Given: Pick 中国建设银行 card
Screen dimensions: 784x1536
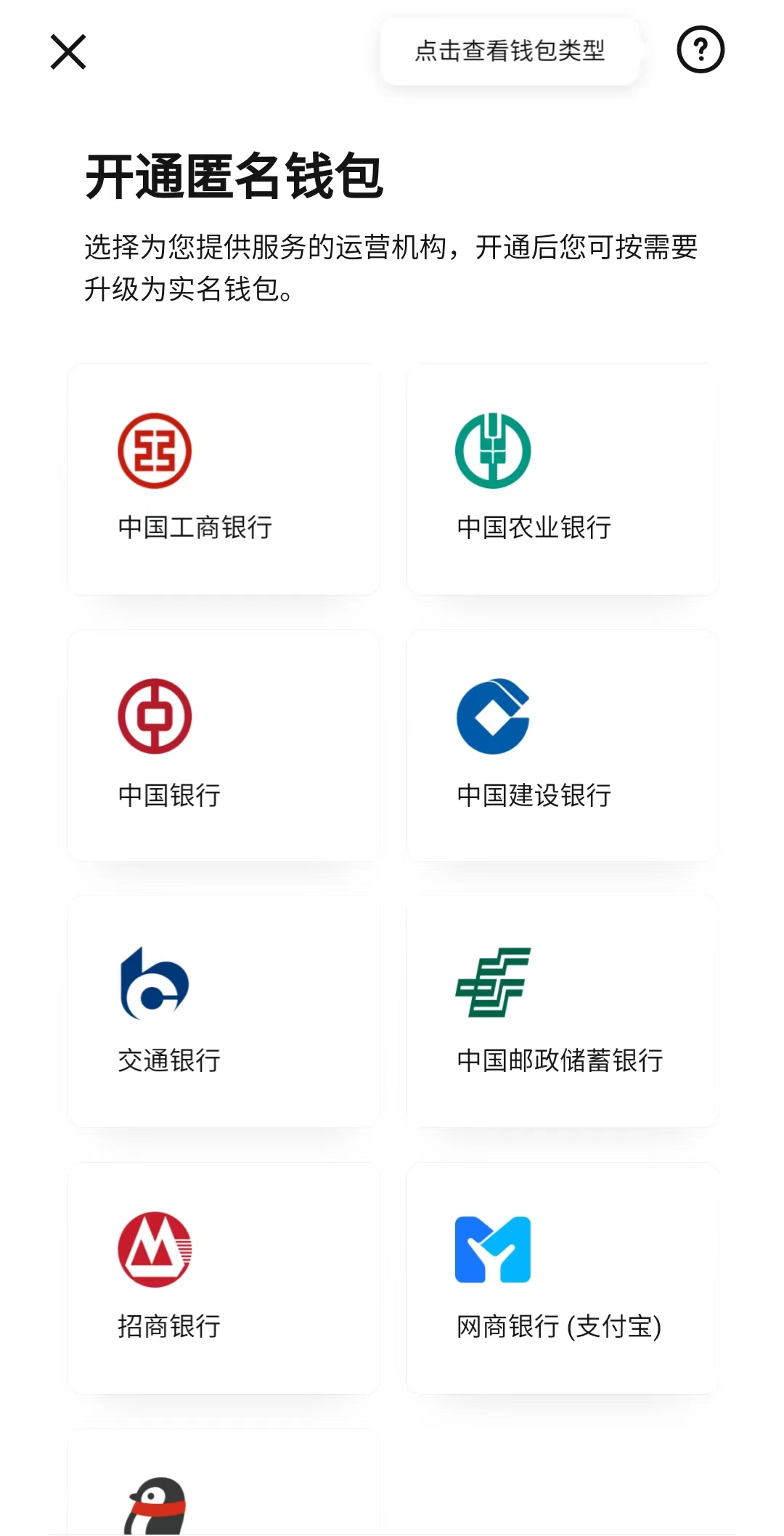Looking at the screenshot, I should point(562,745).
